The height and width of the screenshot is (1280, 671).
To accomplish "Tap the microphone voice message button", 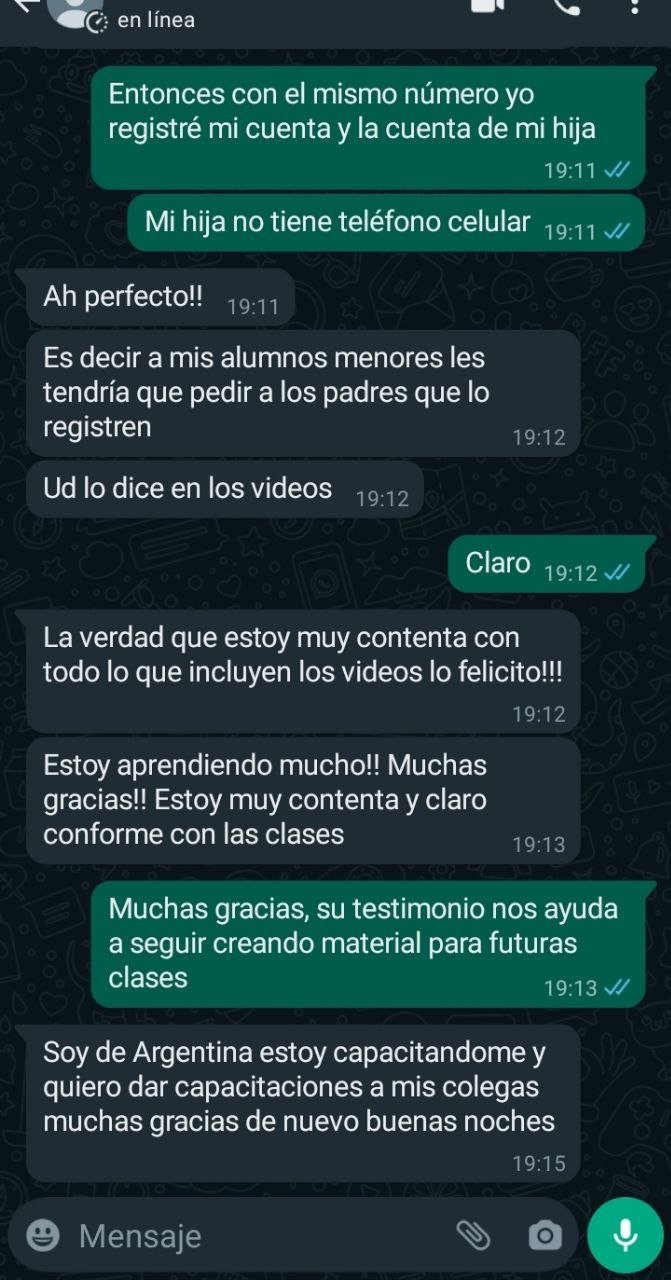I will point(626,1234).
